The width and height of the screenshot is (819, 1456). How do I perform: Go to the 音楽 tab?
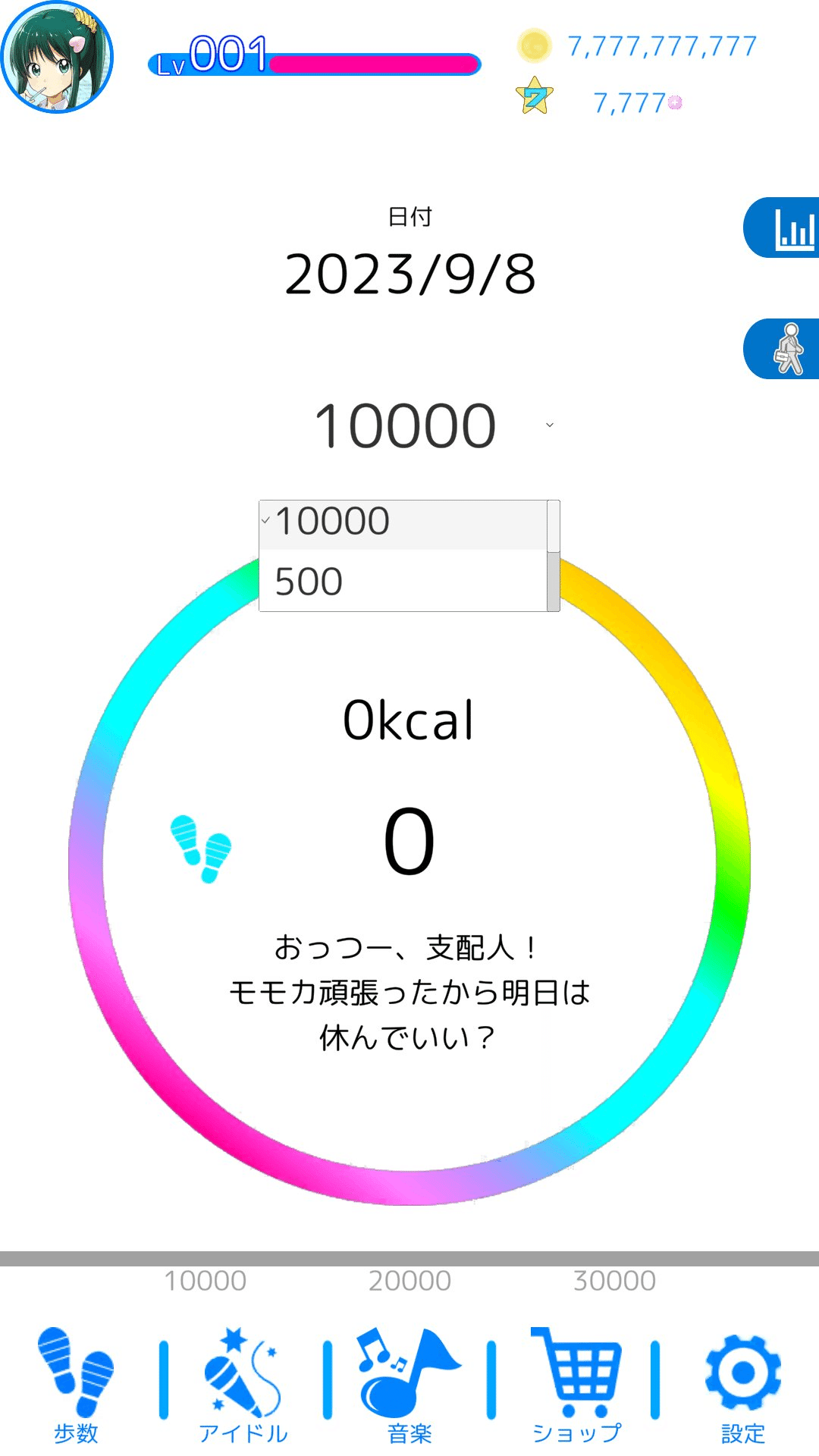(409, 1385)
